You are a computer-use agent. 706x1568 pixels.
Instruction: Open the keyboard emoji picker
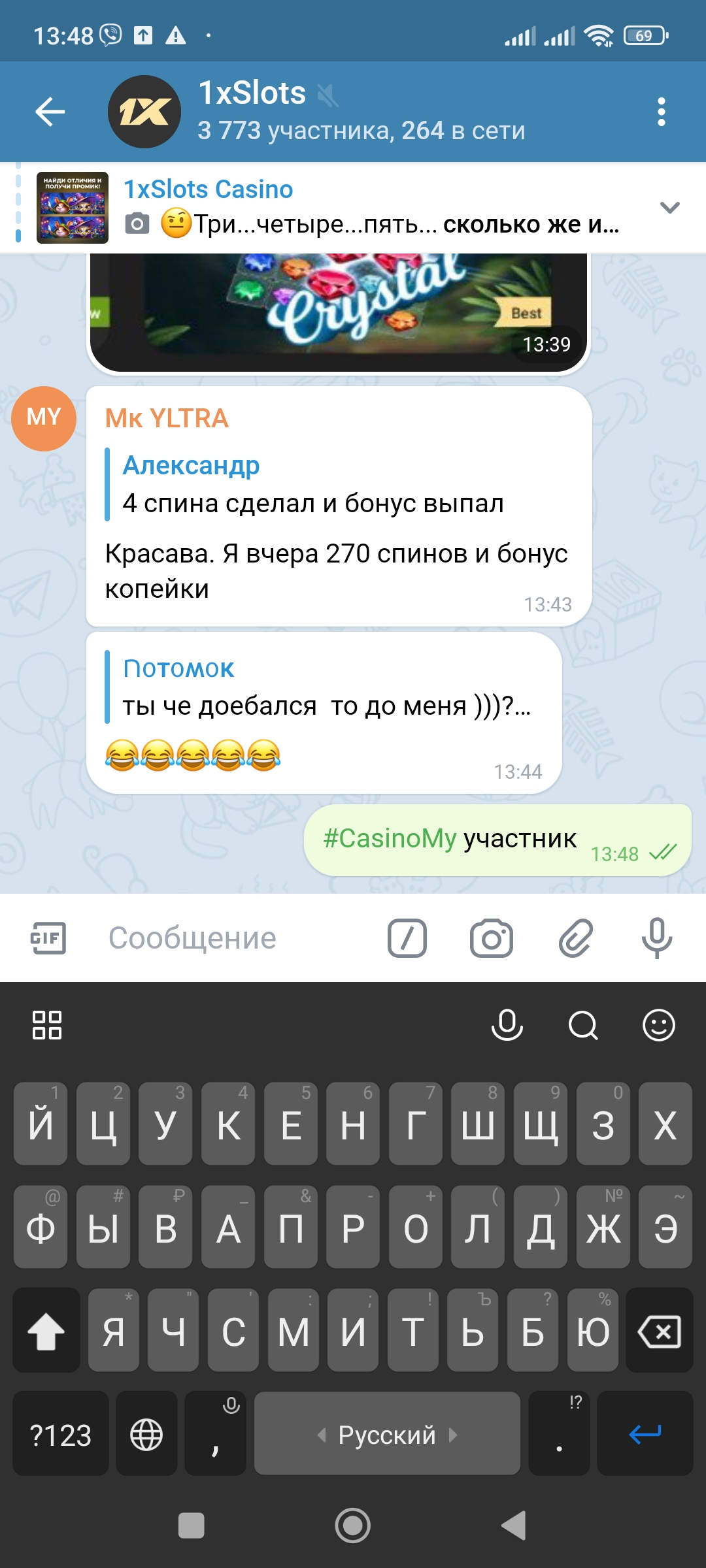[x=658, y=1025]
